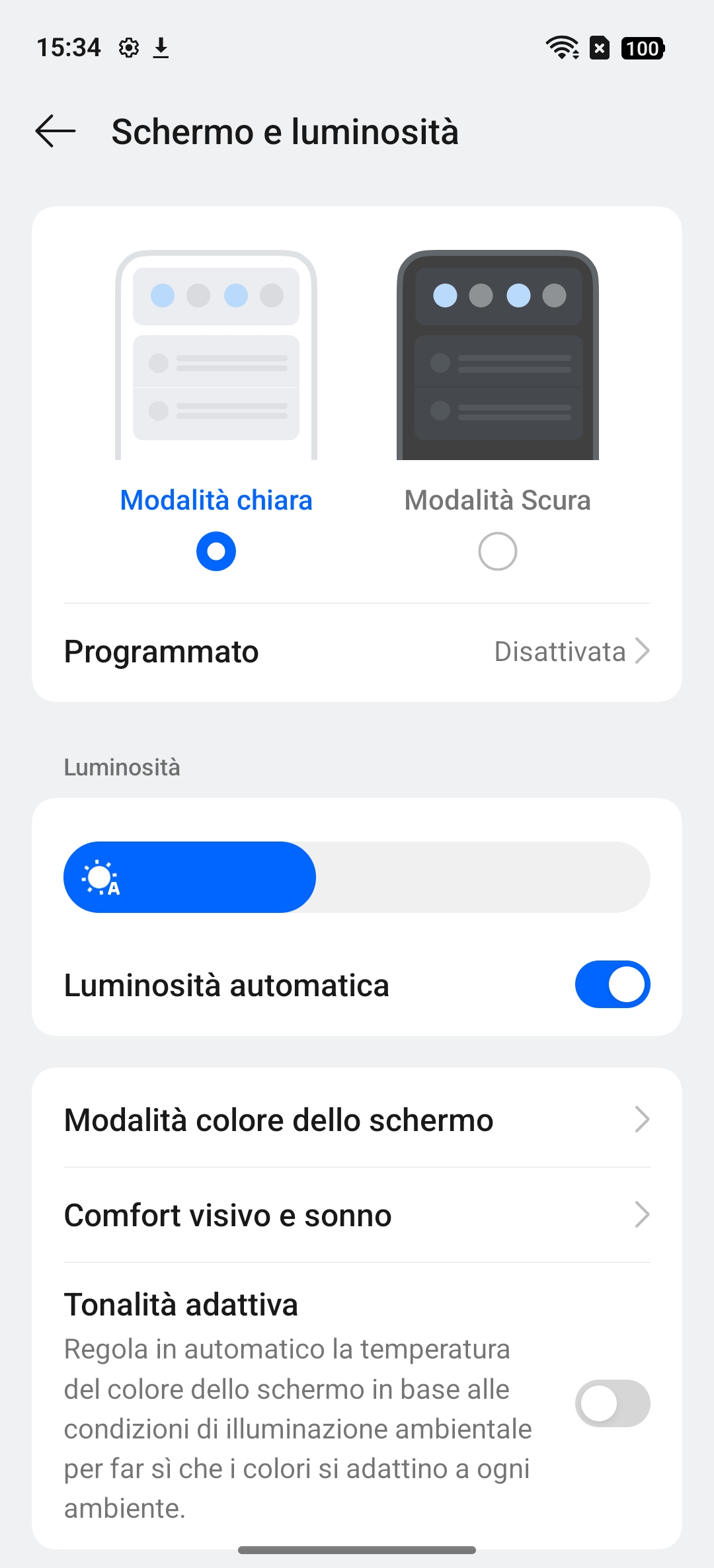Image resolution: width=714 pixels, height=1568 pixels.
Task: Select Modalità chiara radio button
Action: tap(216, 551)
